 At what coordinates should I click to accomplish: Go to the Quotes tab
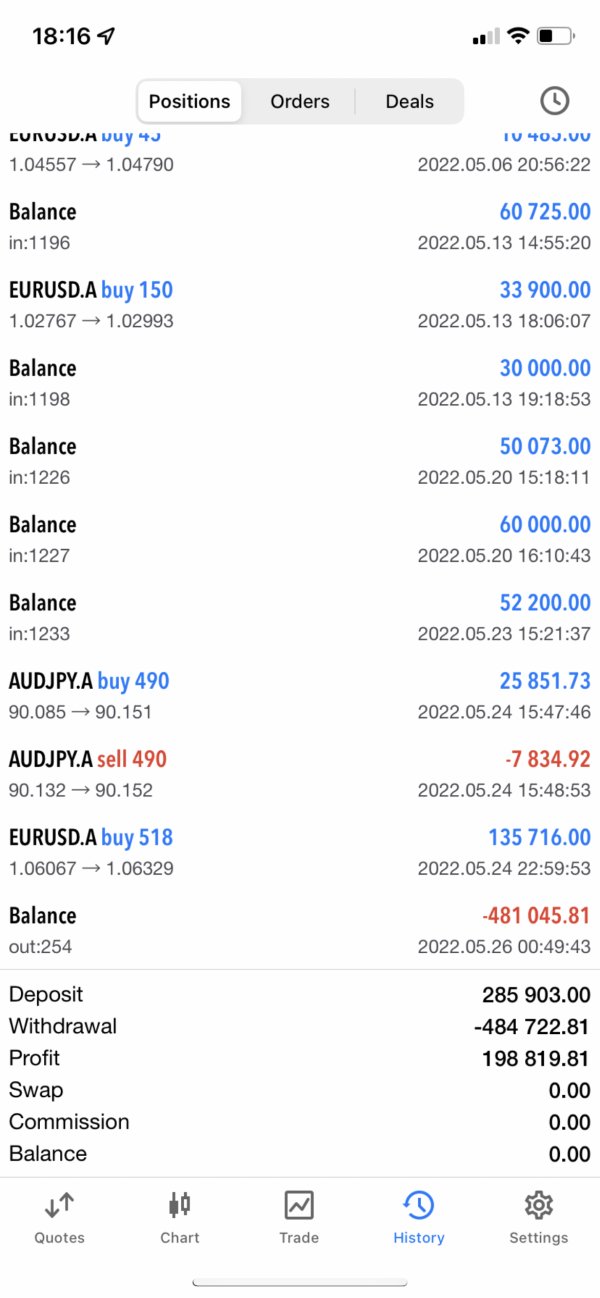pos(60,1217)
